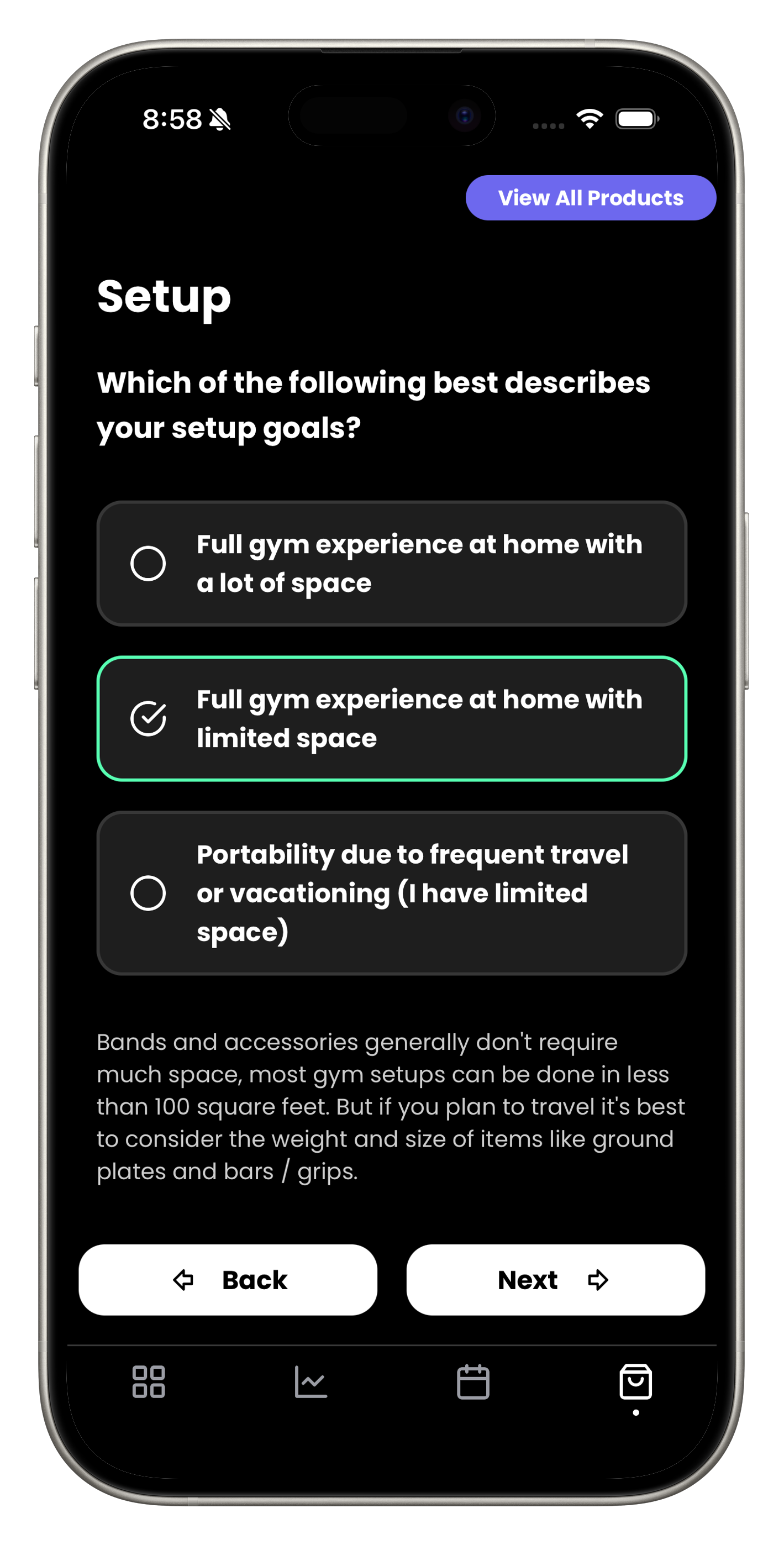Image resolution: width=784 pixels, height=1545 pixels.
Task: Tap the View All Products button
Action: tap(590, 198)
